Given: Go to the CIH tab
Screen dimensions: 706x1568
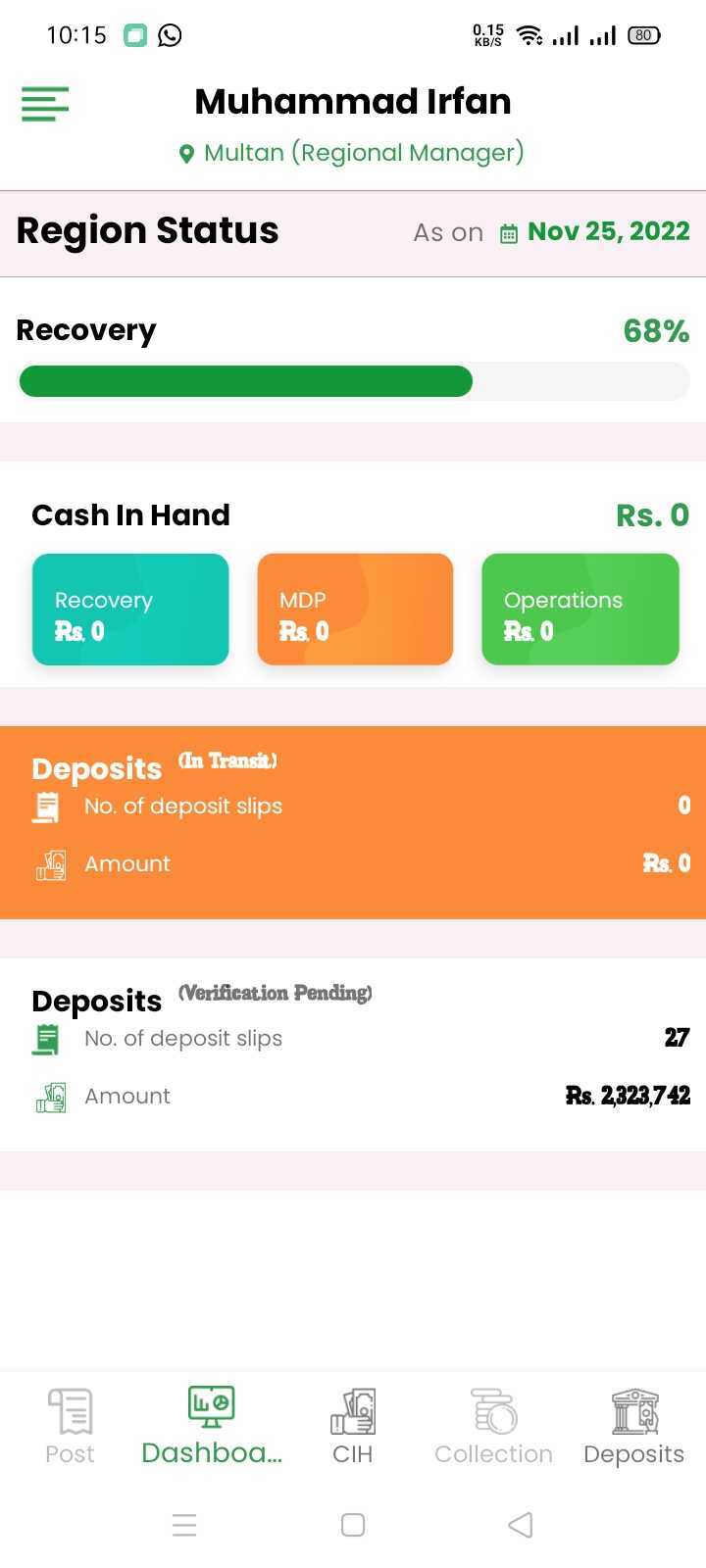Looking at the screenshot, I should pyautogui.click(x=353, y=1426).
